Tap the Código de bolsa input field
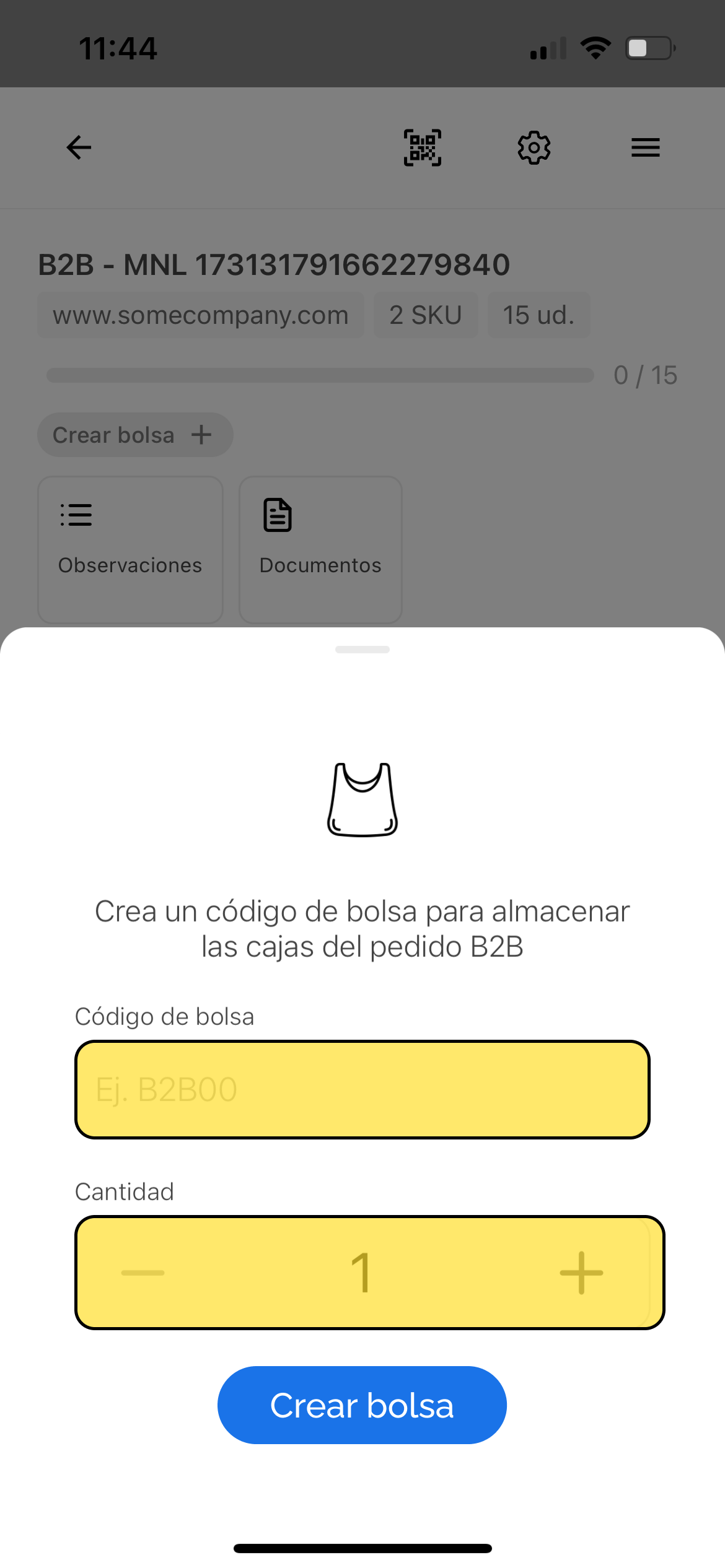This screenshot has width=725, height=1568. pyautogui.click(x=362, y=1089)
